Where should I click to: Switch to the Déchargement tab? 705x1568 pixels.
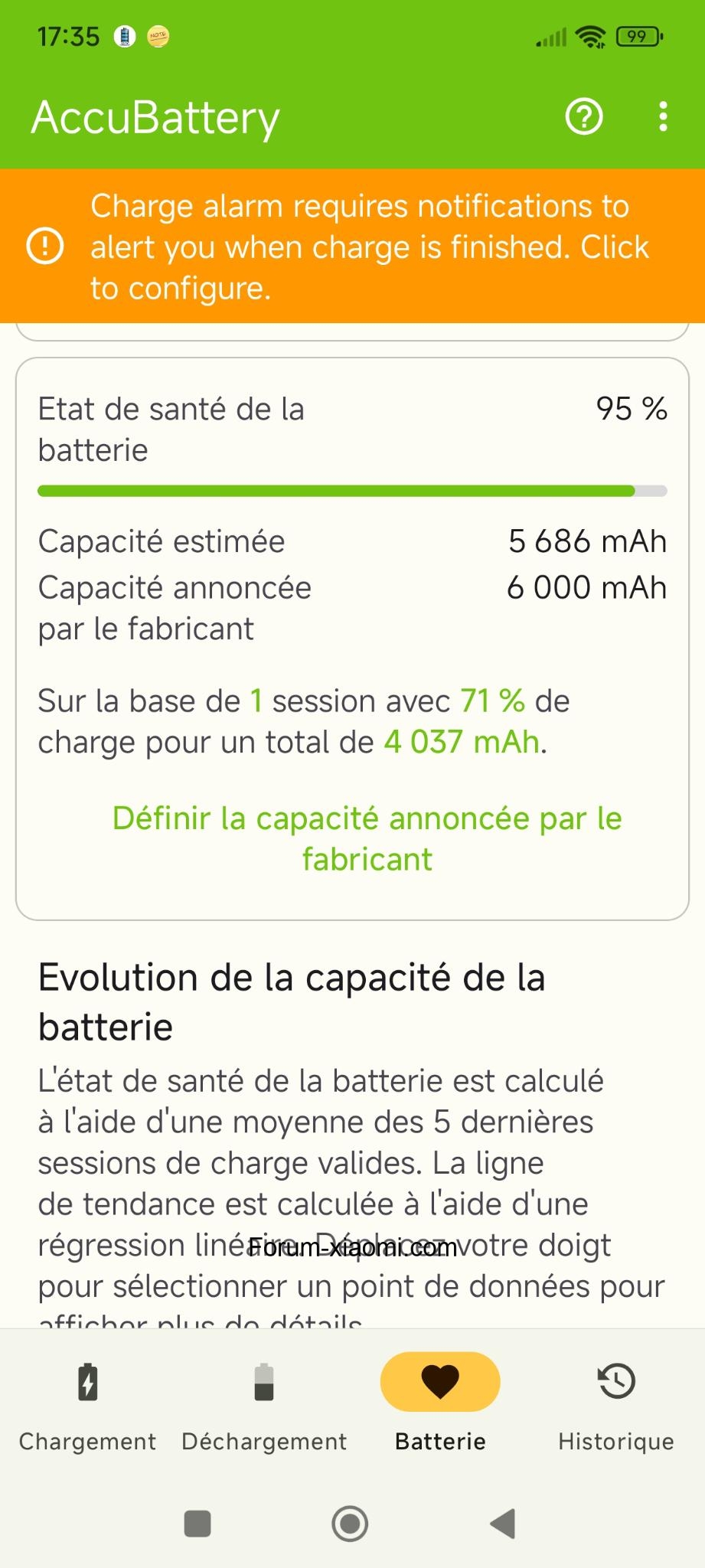tap(264, 1407)
